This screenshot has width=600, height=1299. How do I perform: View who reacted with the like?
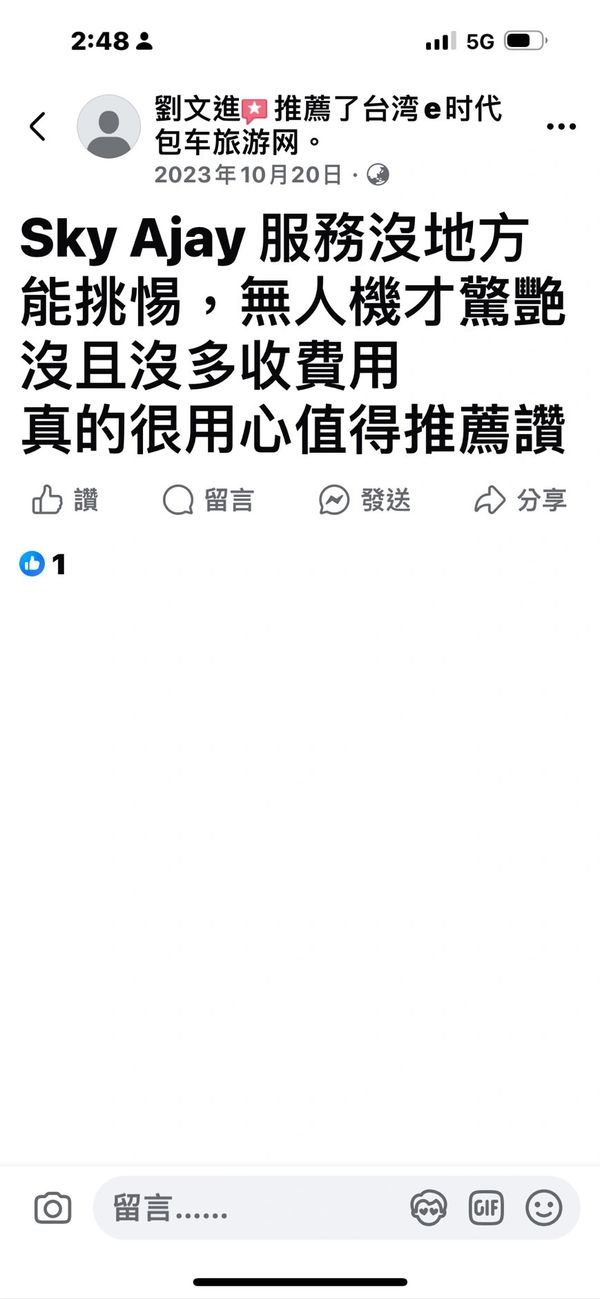42,564
